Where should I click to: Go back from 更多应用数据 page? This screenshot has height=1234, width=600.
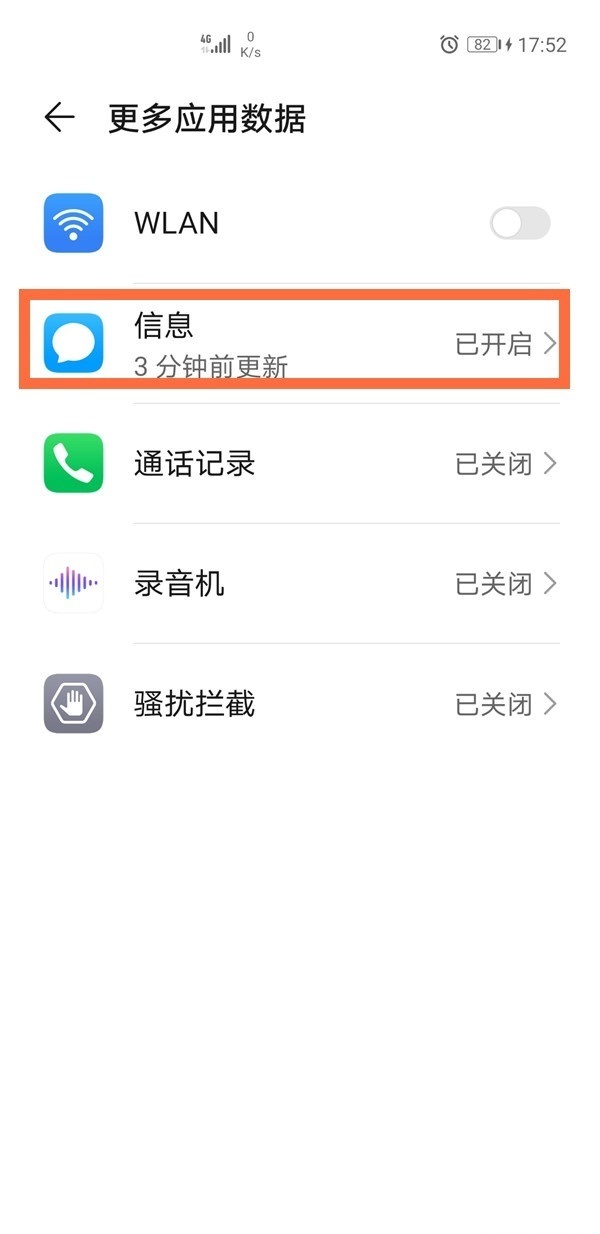[x=60, y=119]
